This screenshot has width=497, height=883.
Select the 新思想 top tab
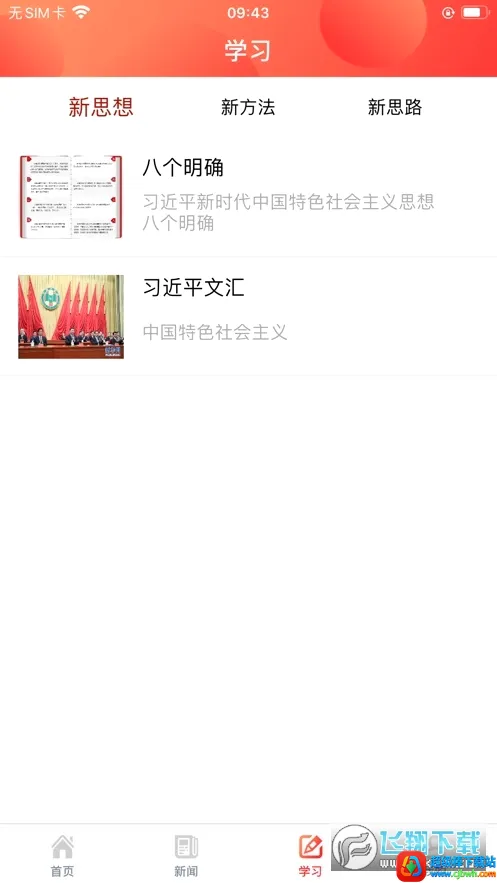101,107
